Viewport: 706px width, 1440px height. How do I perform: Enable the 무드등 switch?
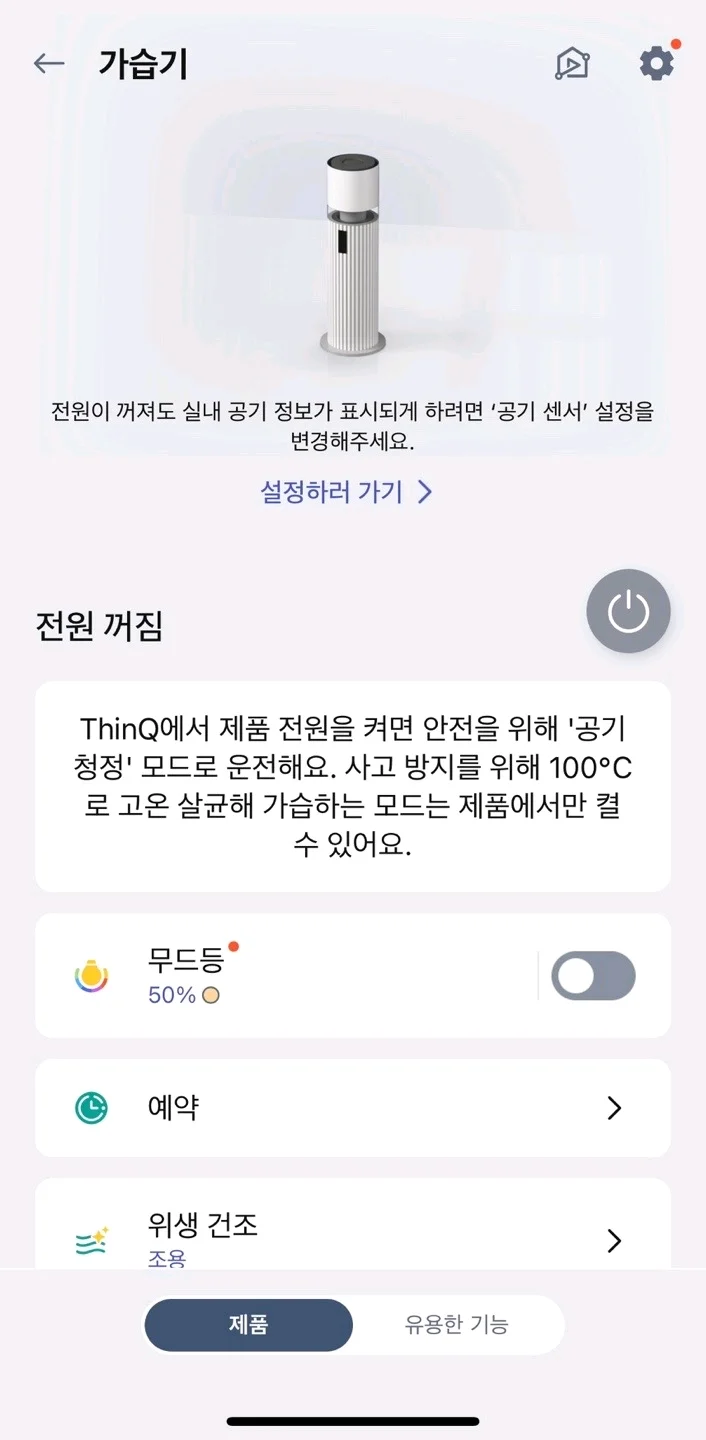(x=595, y=976)
